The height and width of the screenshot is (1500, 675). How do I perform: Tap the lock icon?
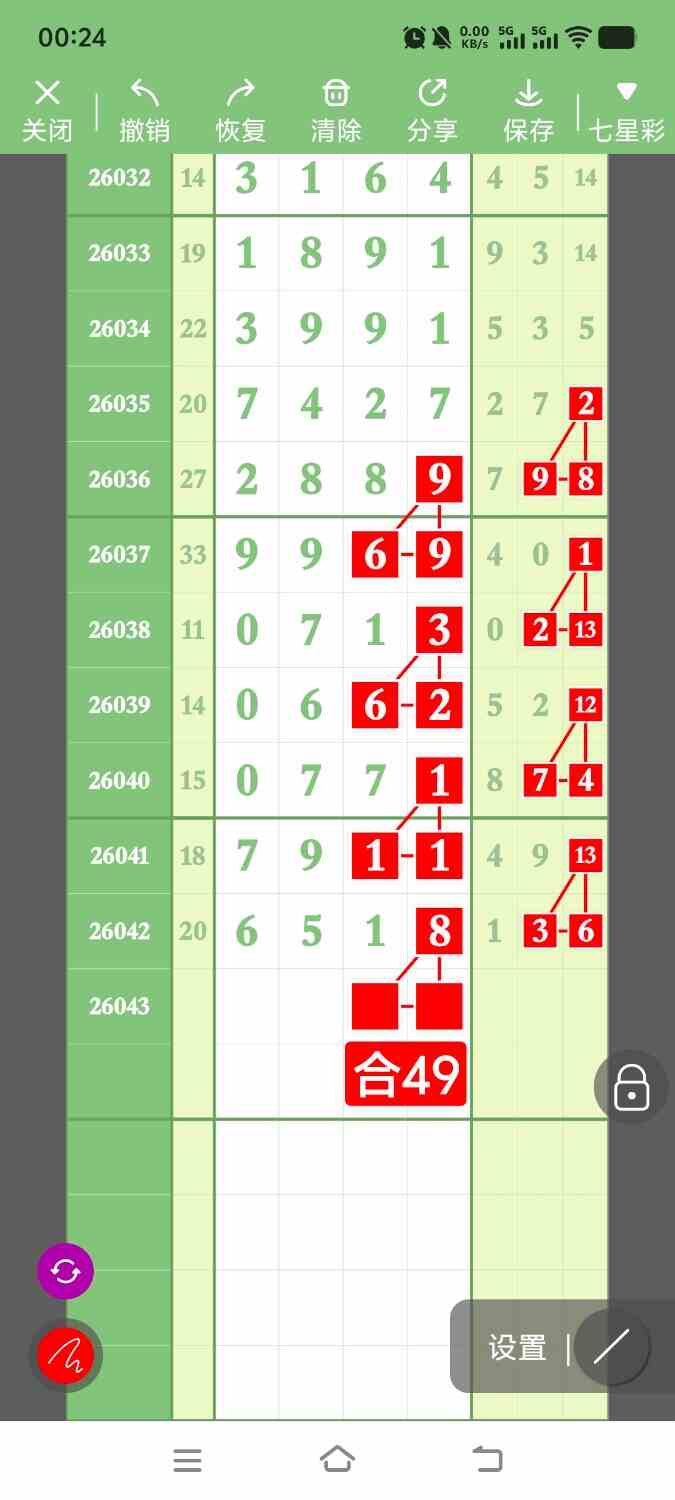pyautogui.click(x=631, y=1087)
